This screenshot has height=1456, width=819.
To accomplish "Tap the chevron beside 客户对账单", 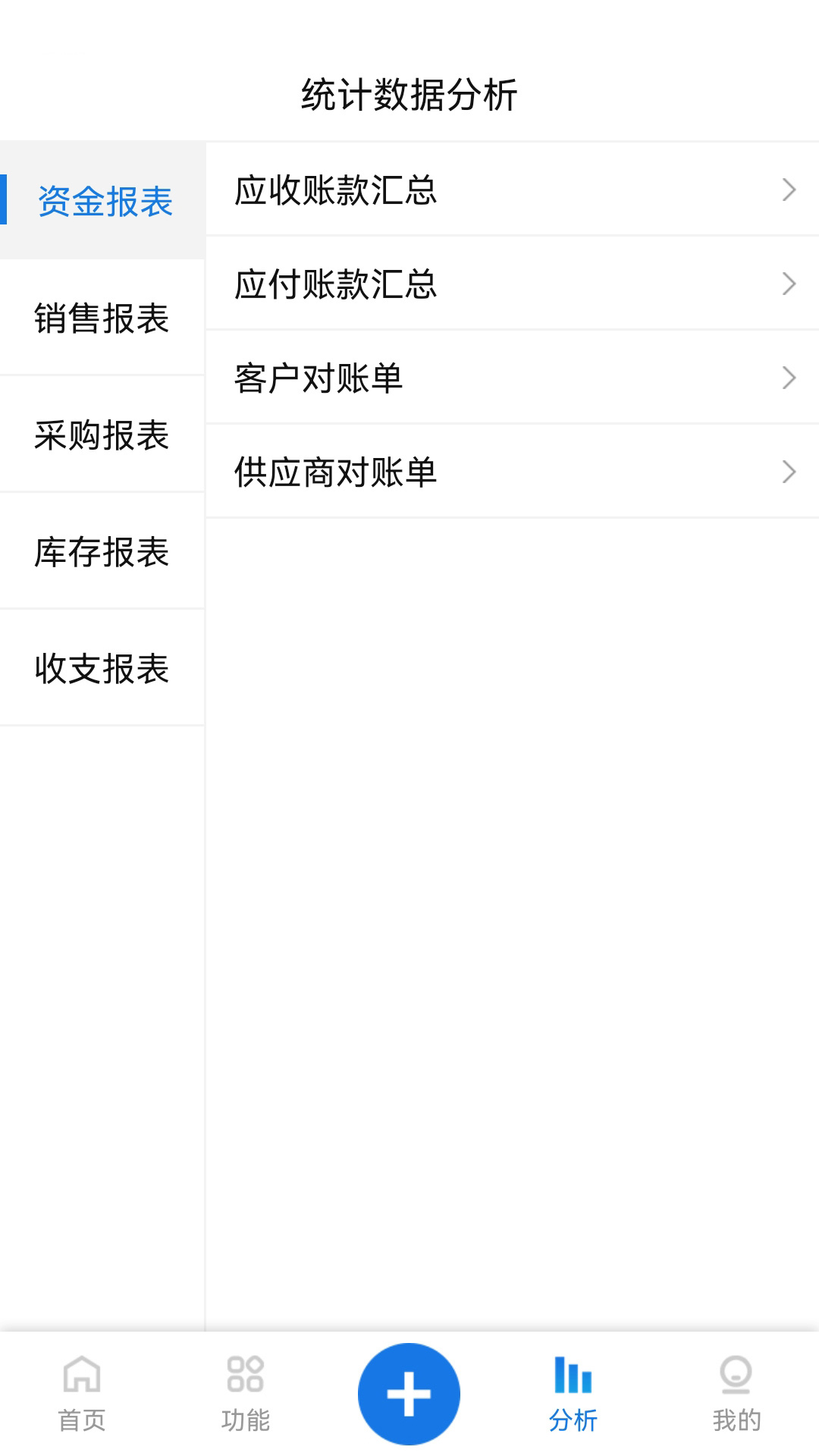I will pyautogui.click(x=789, y=378).
